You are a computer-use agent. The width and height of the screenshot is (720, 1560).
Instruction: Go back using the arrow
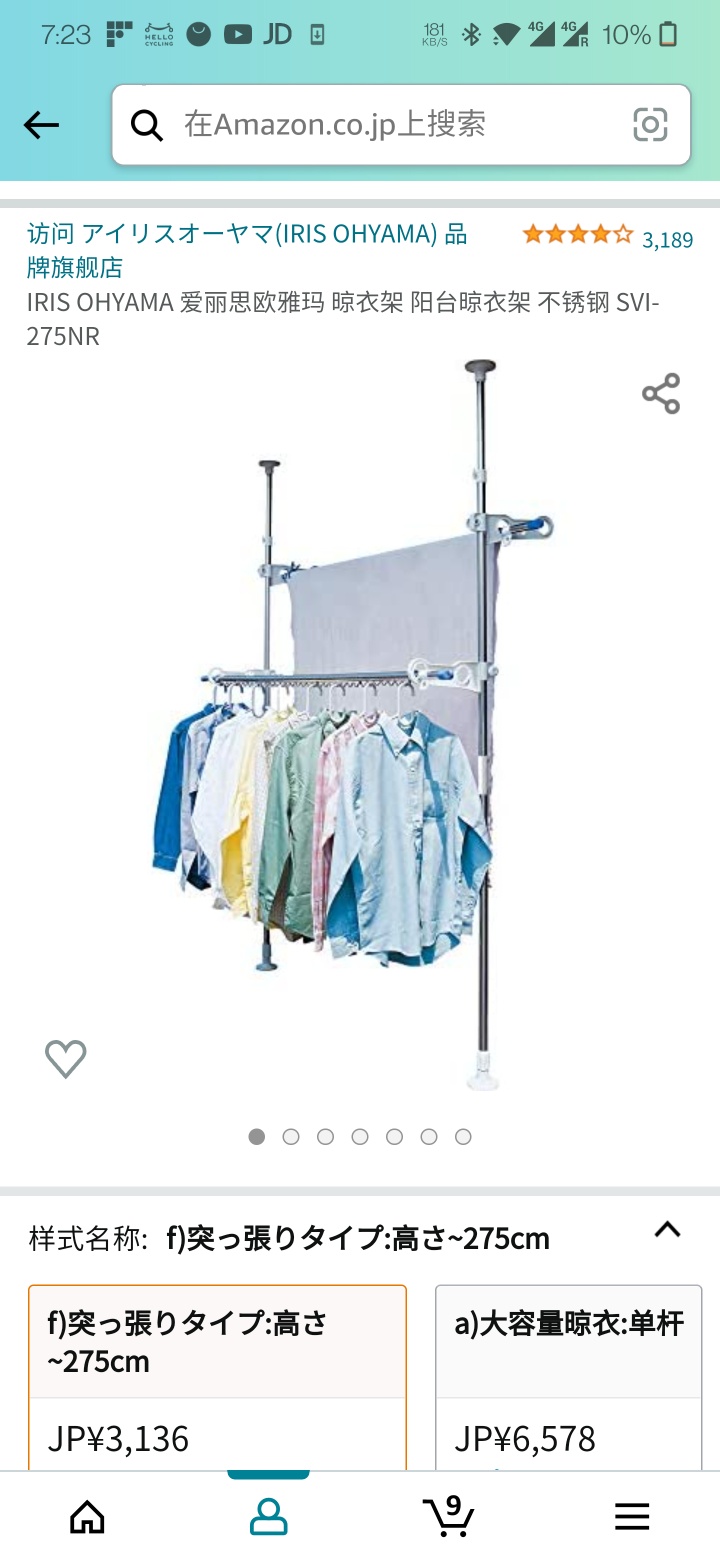41,125
